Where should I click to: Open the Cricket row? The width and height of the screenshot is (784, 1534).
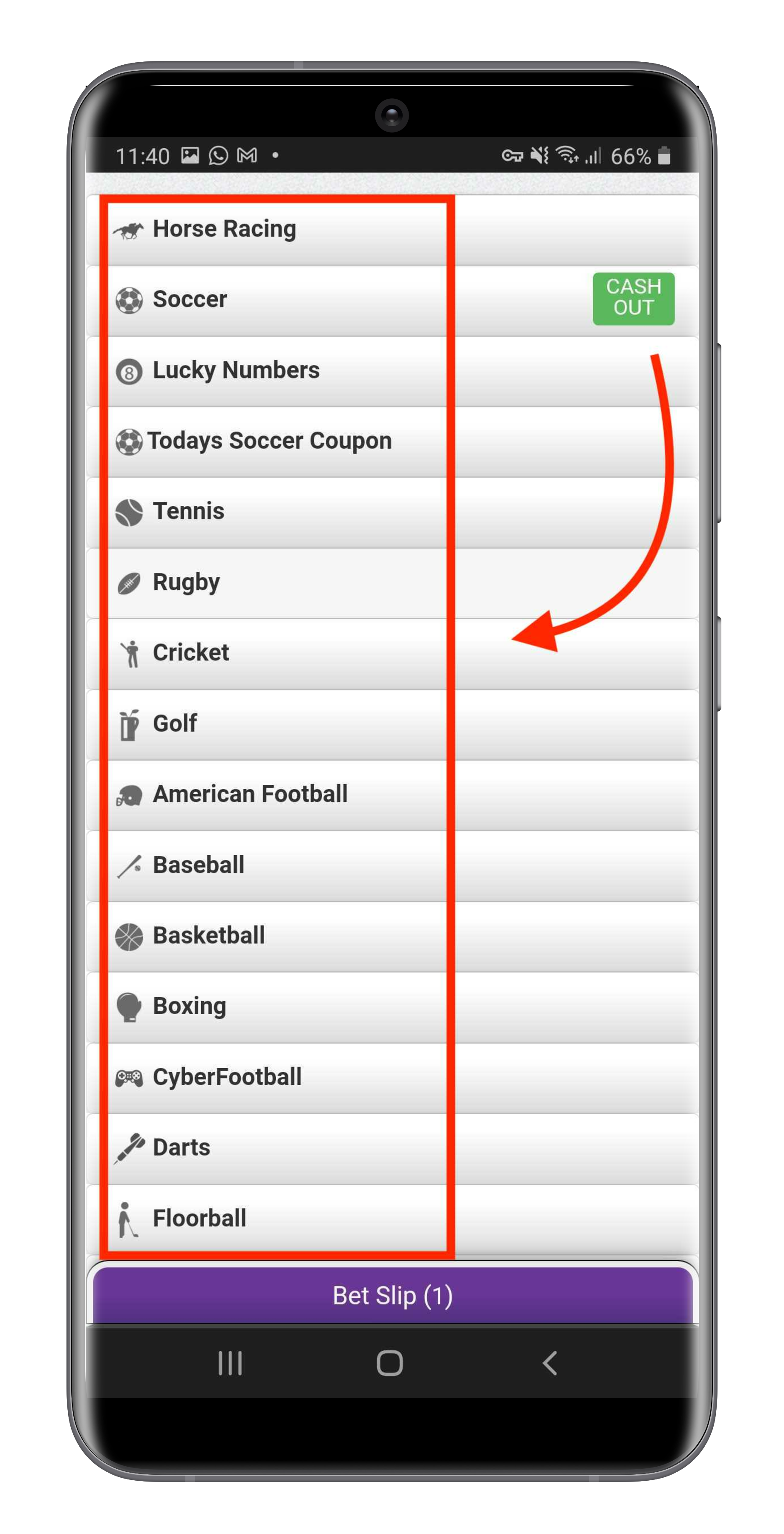coord(392,654)
